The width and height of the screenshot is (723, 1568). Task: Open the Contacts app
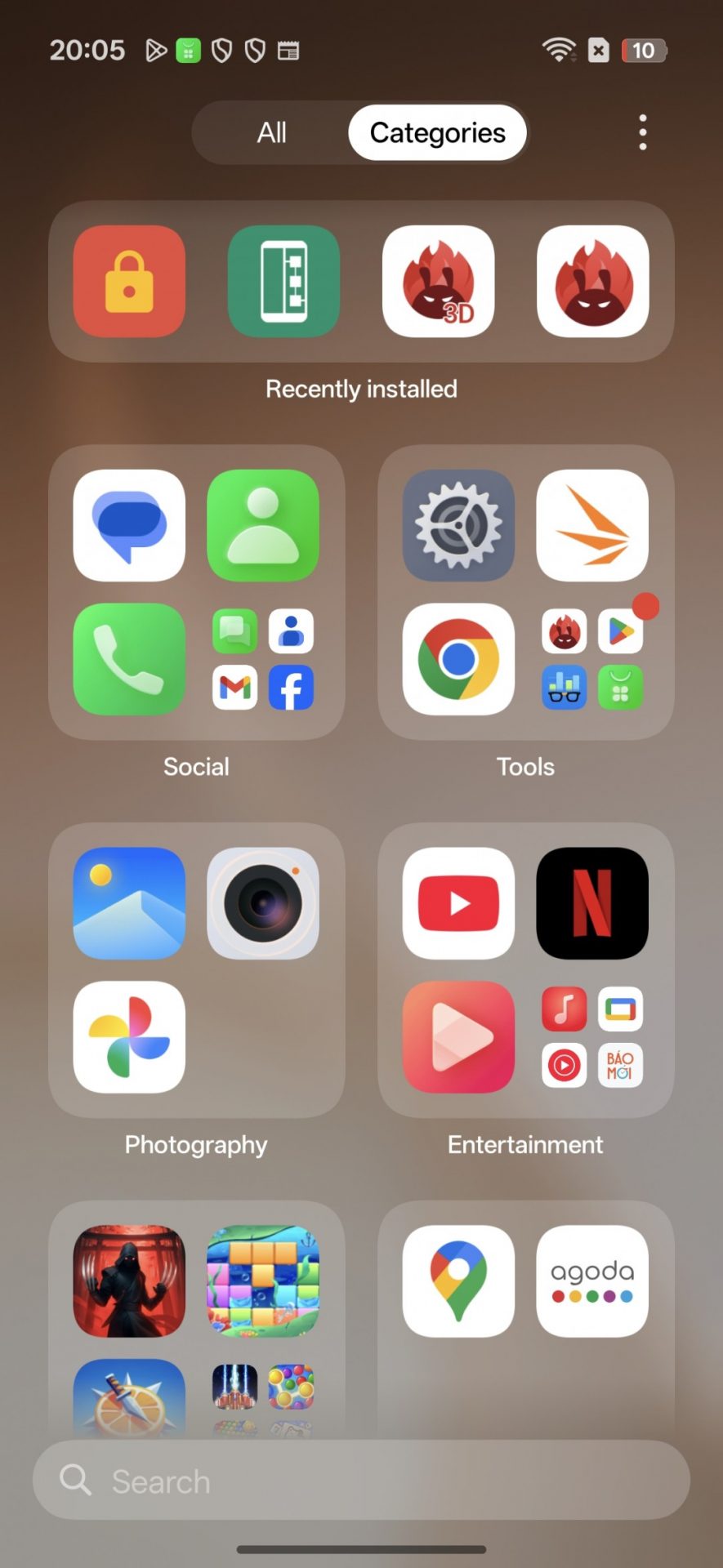(x=263, y=525)
